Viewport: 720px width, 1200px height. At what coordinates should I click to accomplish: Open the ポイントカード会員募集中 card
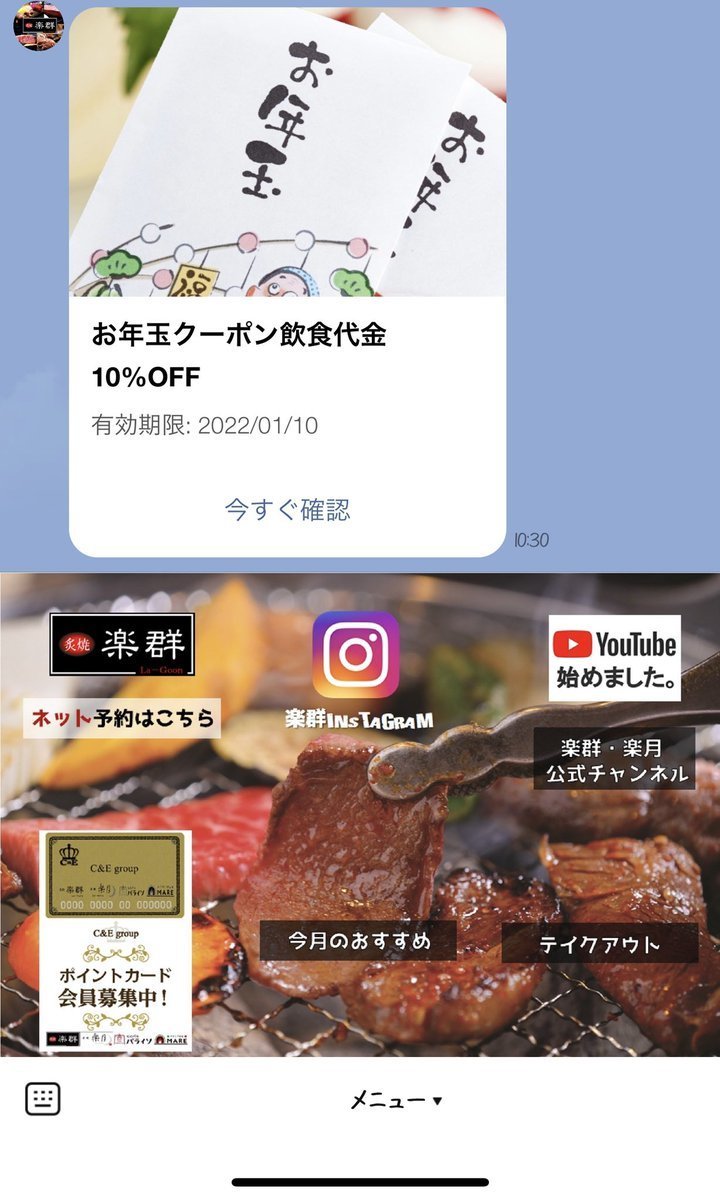click(116, 940)
